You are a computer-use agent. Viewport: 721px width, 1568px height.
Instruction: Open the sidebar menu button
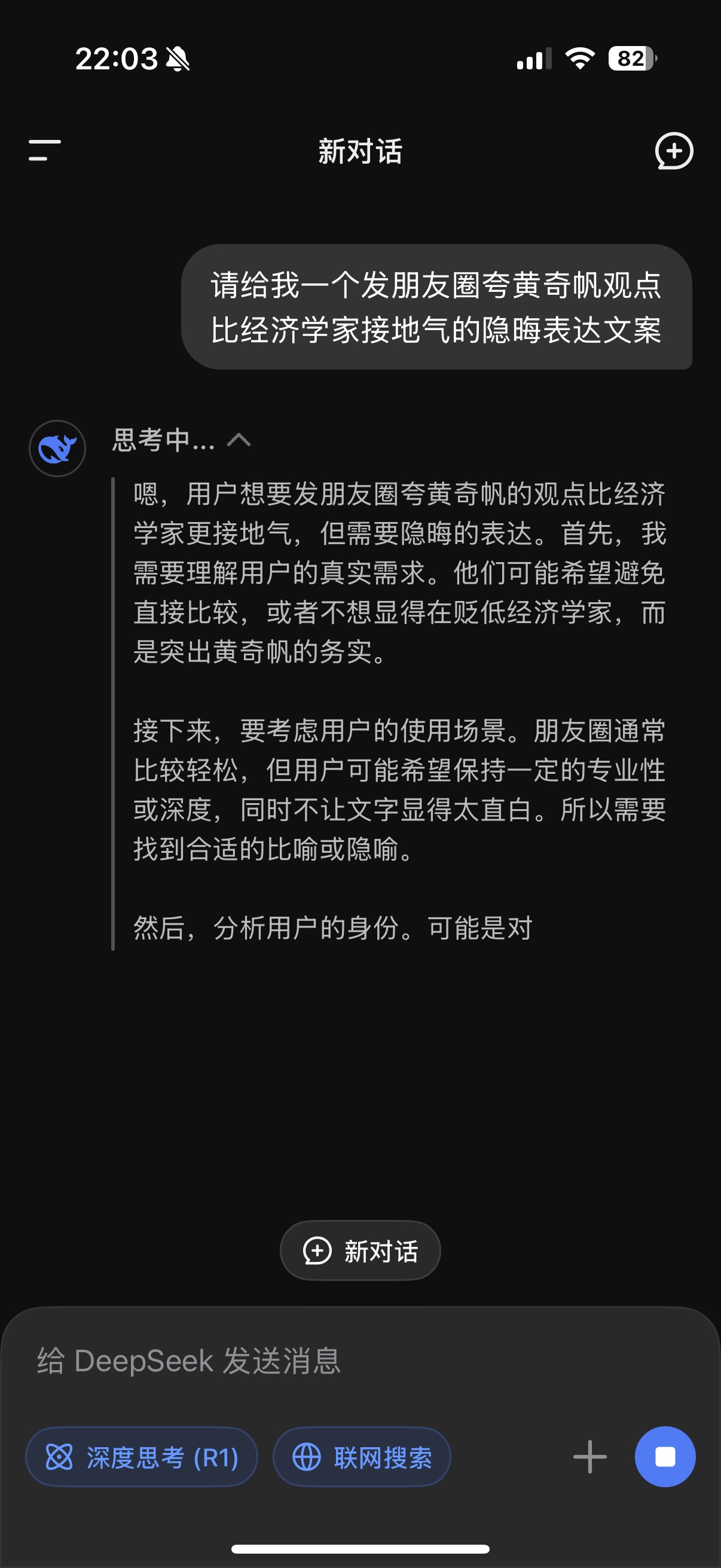(x=44, y=150)
